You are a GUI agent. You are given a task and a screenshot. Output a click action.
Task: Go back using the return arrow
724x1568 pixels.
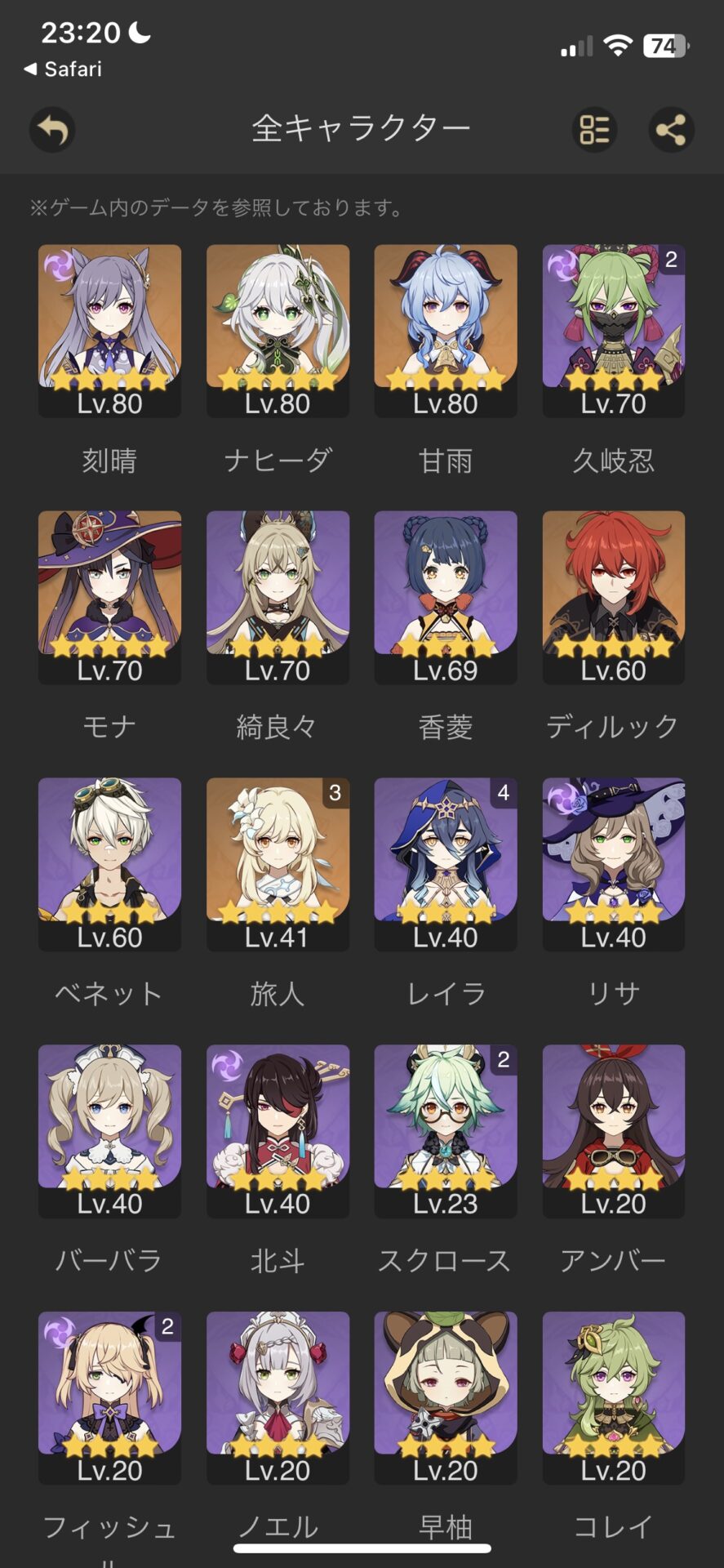52,130
